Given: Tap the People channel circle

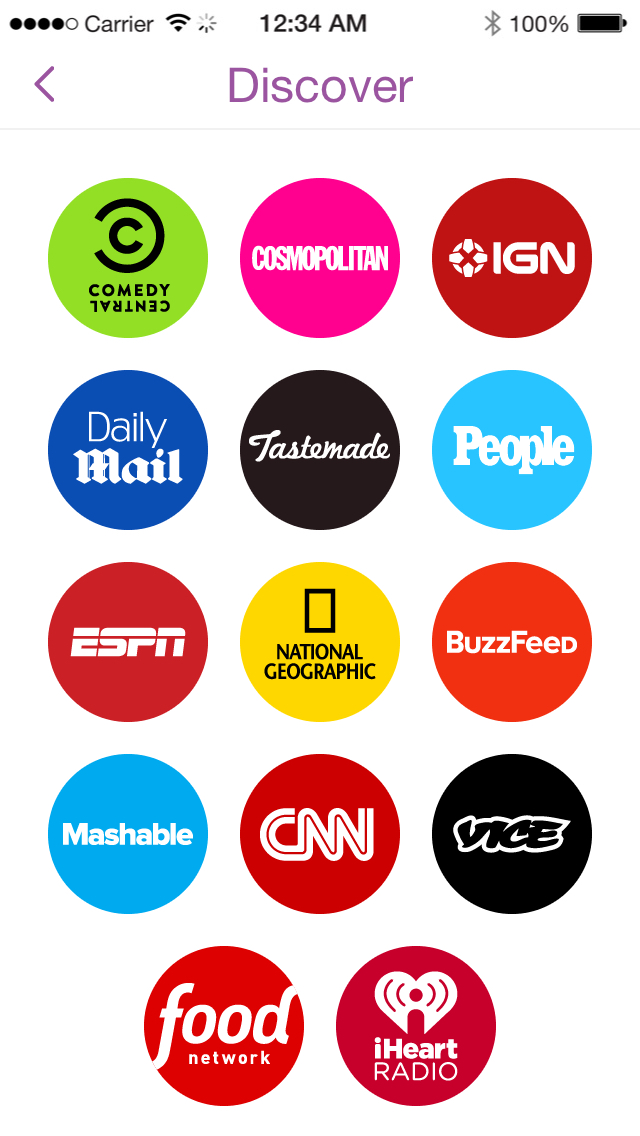Looking at the screenshot, I should tap(512, 450).
